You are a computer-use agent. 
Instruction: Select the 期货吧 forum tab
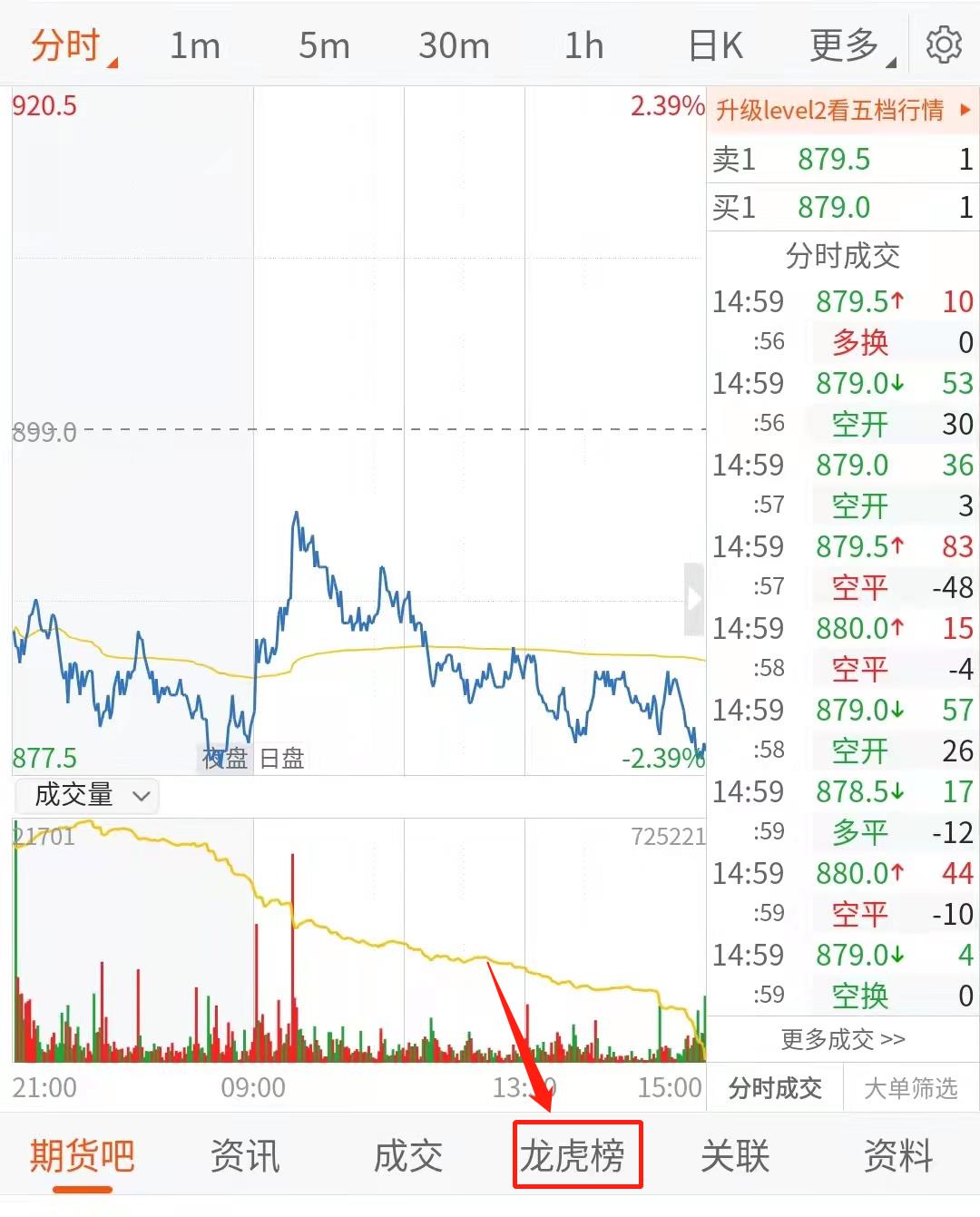coord(82,1155)
